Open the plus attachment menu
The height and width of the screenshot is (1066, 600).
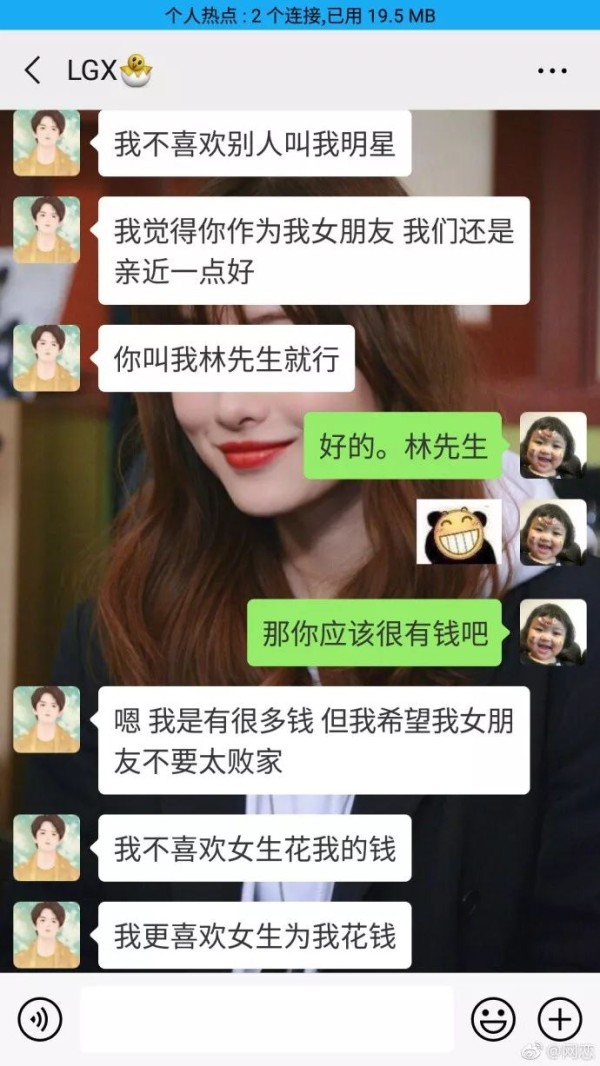tap(559, 1020)
